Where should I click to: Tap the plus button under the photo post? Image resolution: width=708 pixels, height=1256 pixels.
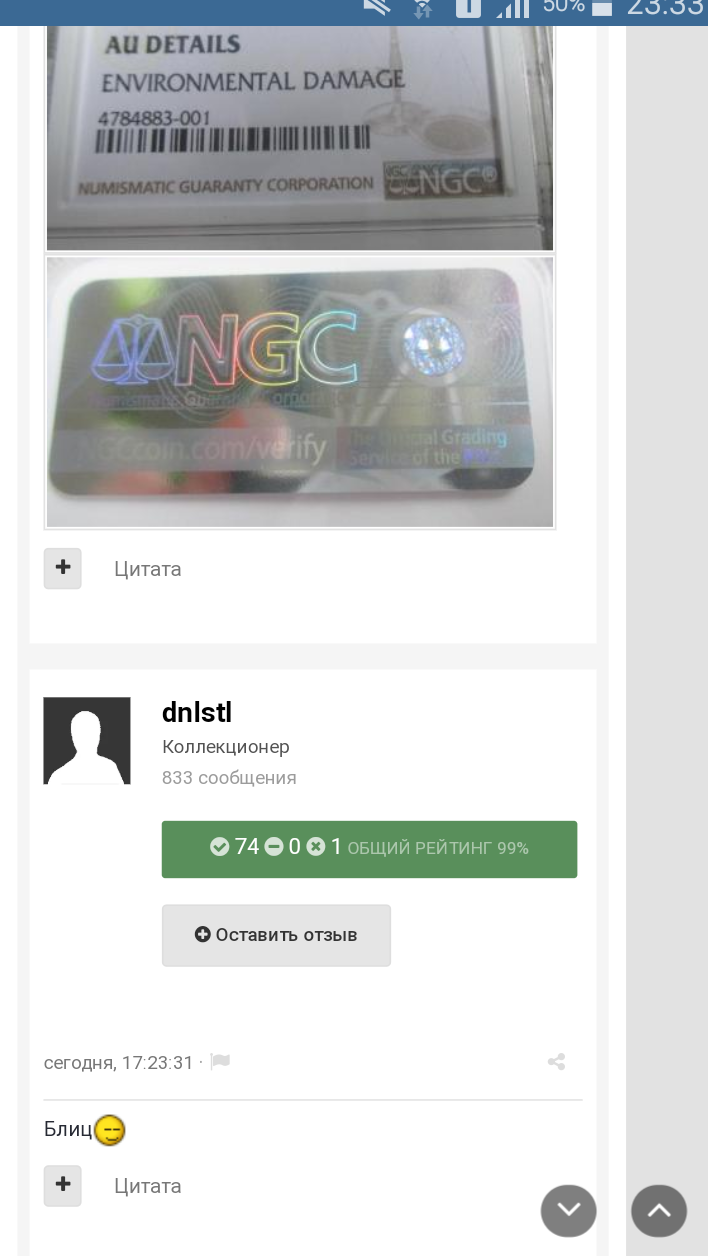[x=63, y=568]
